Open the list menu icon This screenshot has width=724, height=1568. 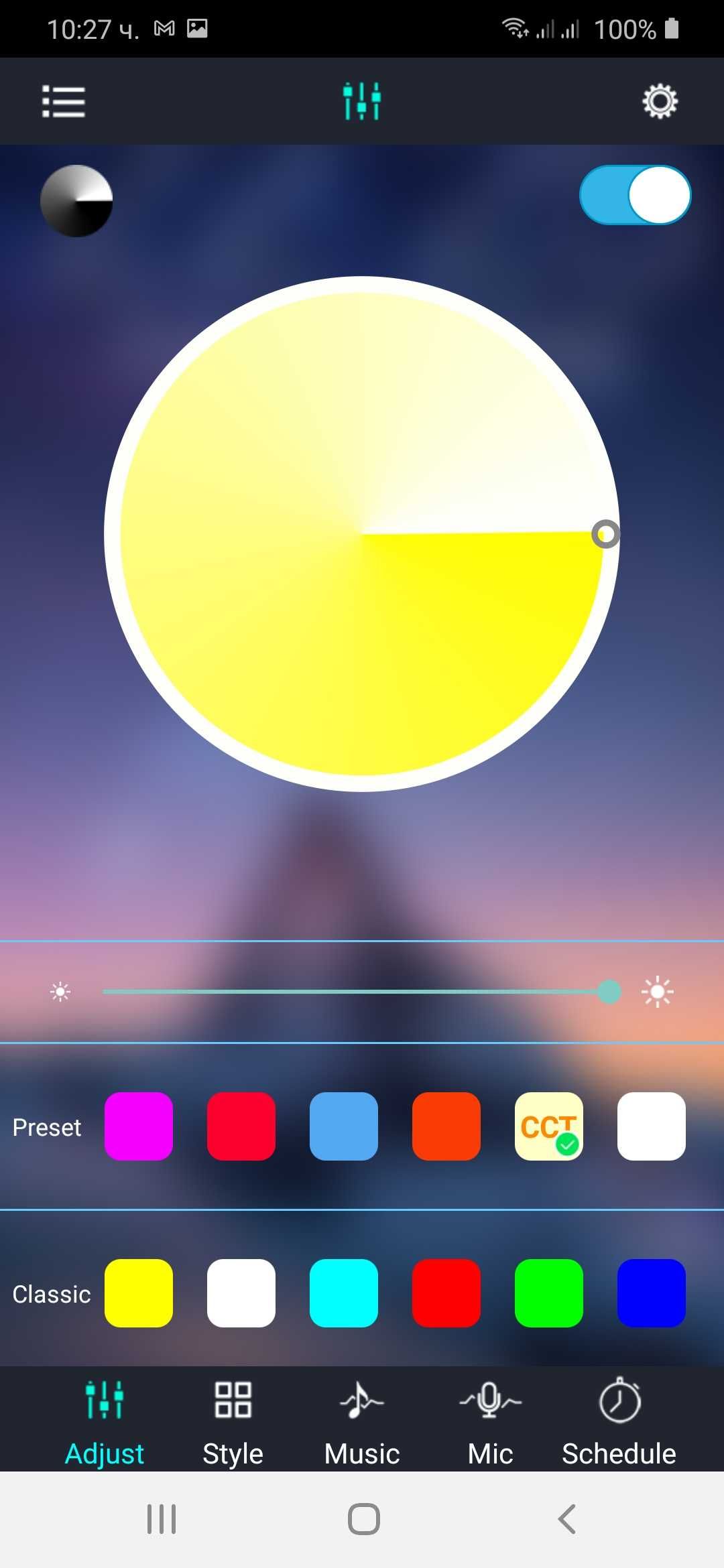[x=64, y=102]
